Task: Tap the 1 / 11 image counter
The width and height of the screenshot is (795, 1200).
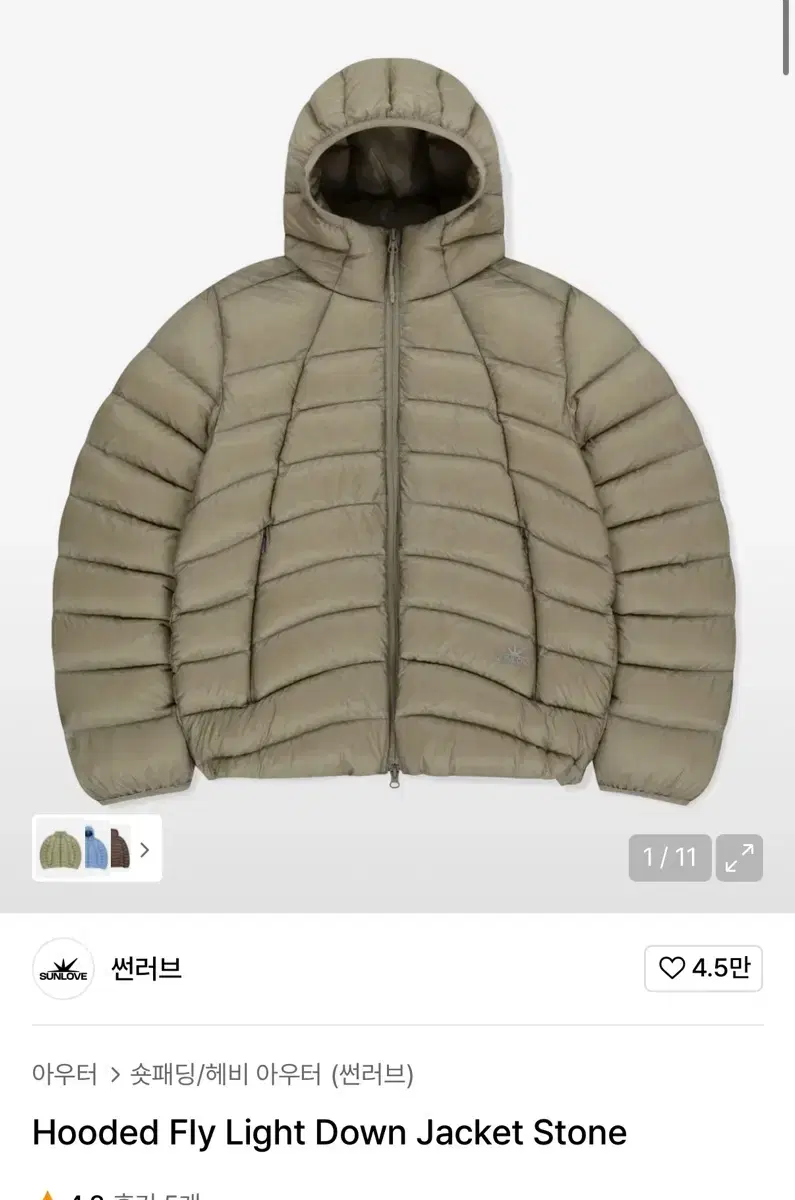Action: [668, 856]
